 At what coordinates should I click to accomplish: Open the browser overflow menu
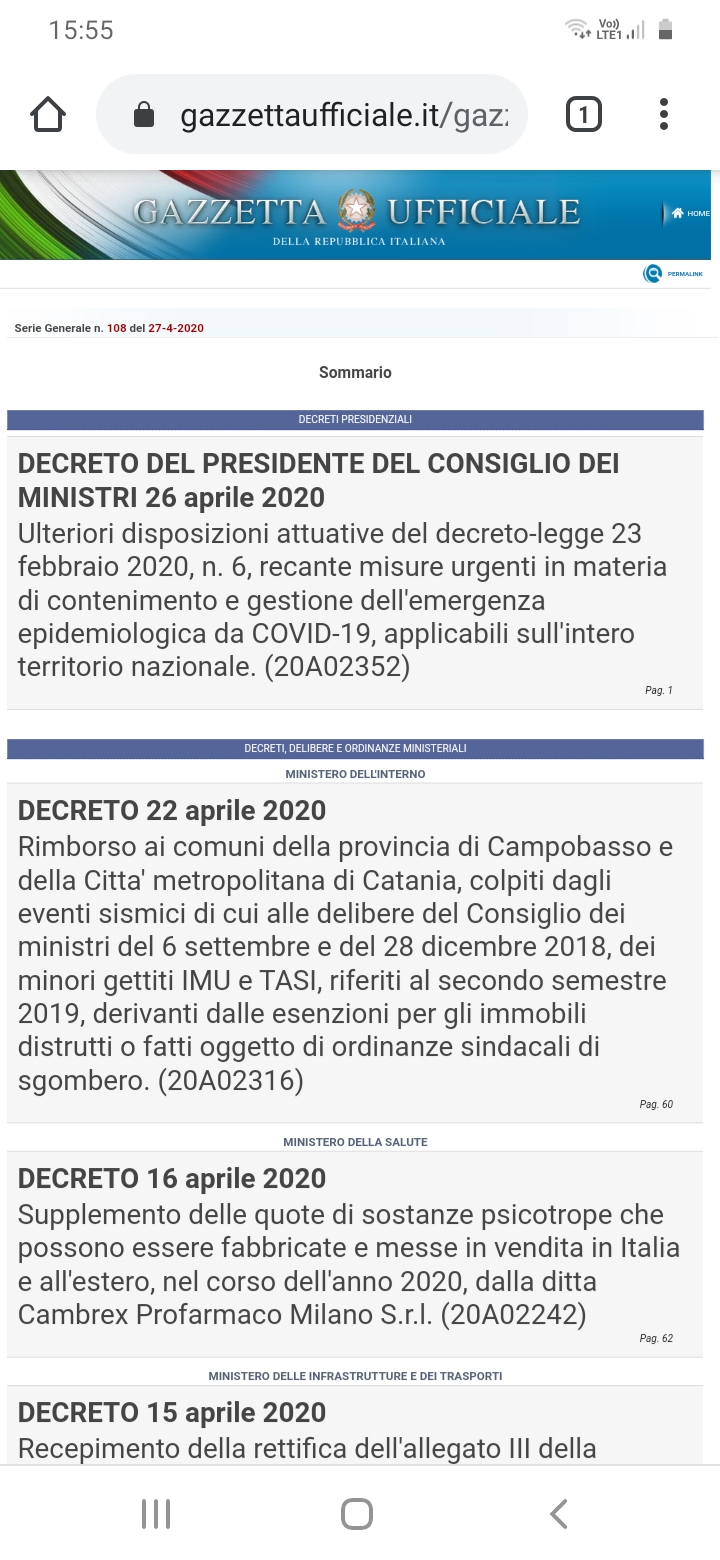coord(664,115)
